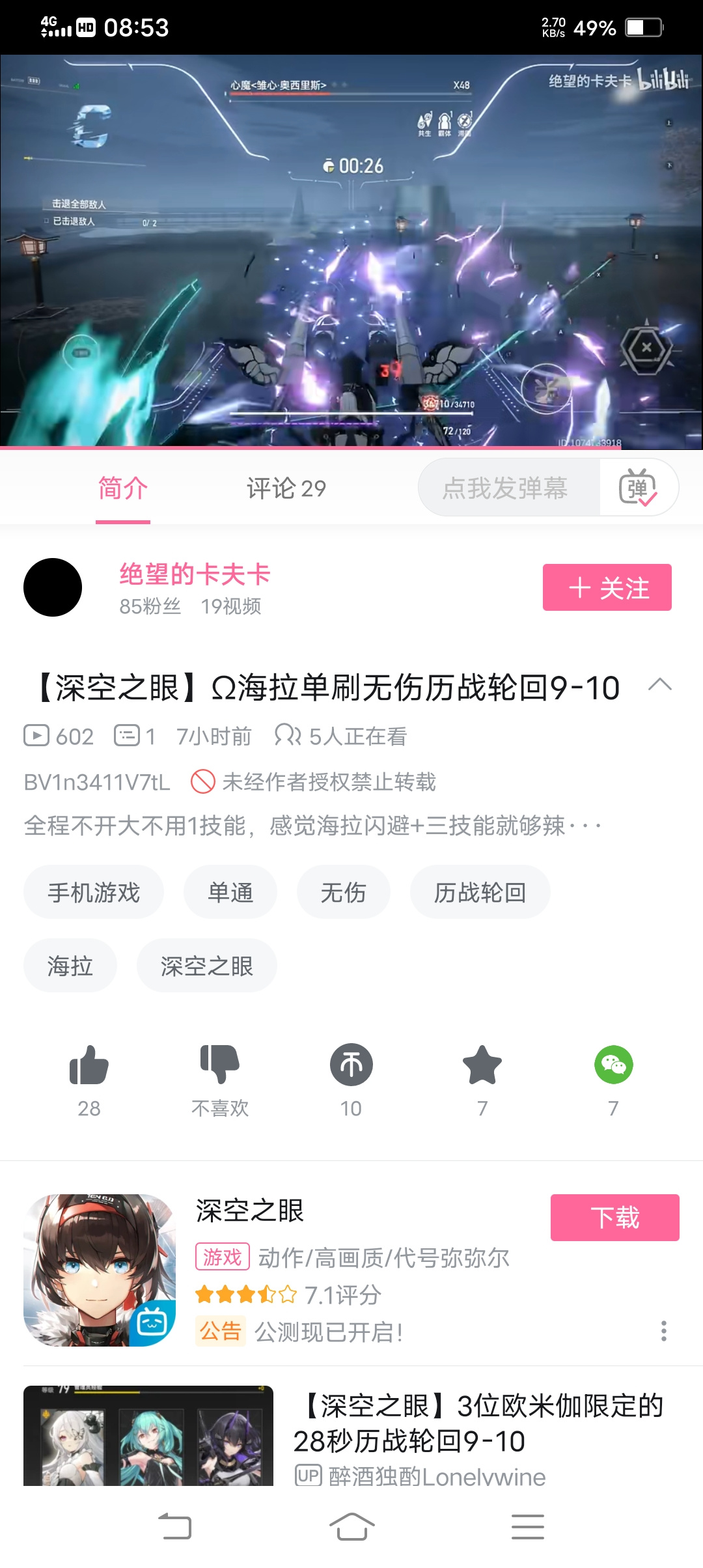Share the video via the WeChat icon
This screenshot has width=703, height=1568.
(614, 1065)
